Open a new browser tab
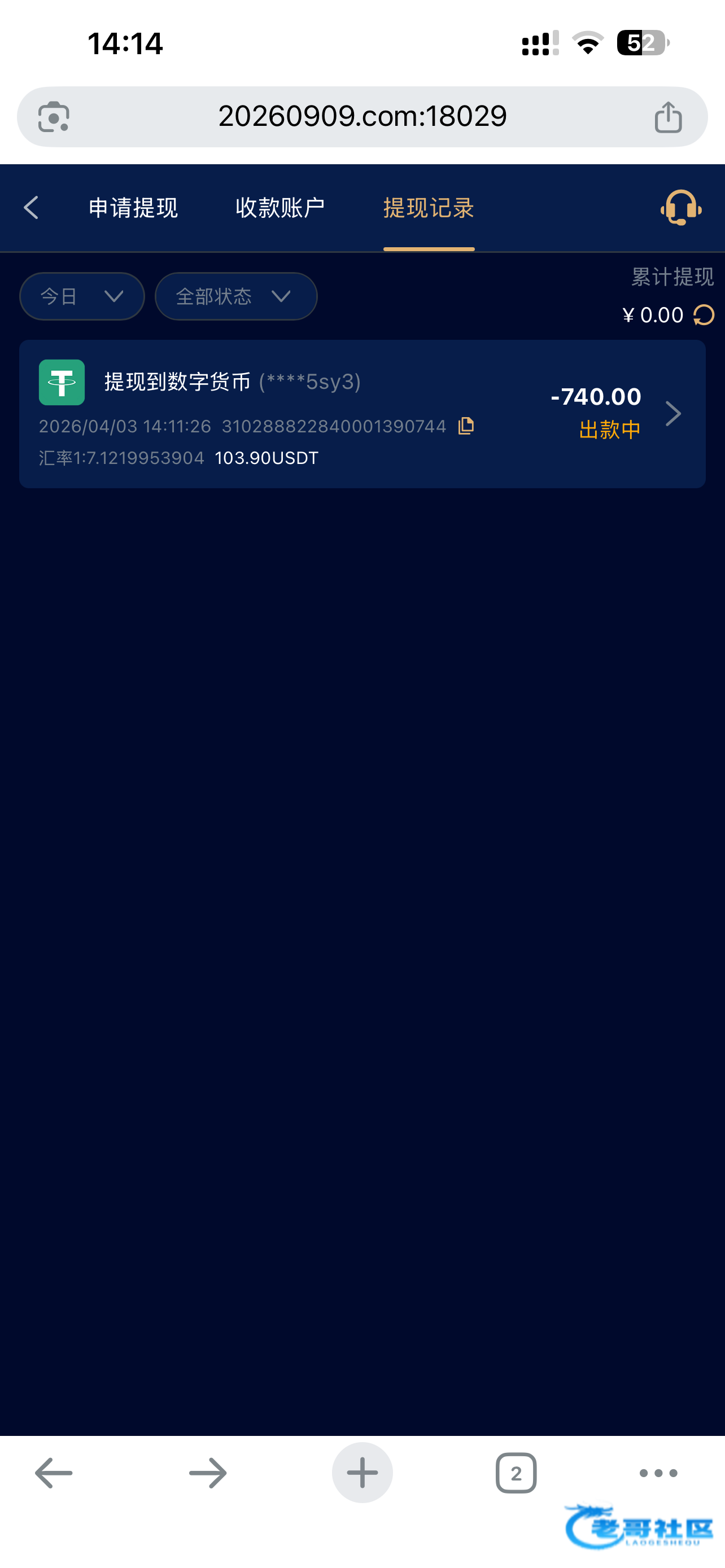725x1568 pixels. [x=362, y=1473]
